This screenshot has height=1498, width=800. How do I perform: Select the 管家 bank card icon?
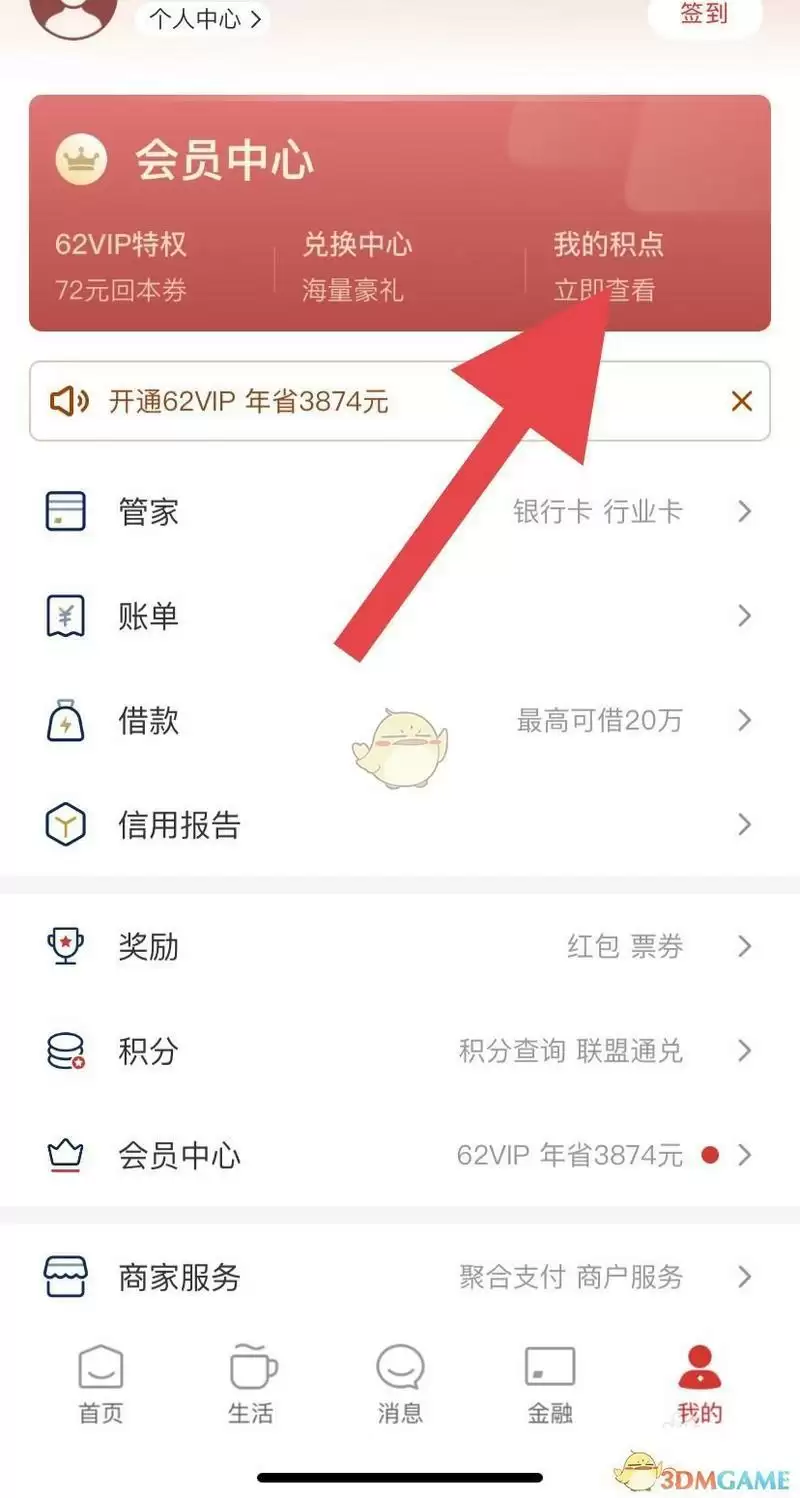pyautogui.click(x=65, y=511)
